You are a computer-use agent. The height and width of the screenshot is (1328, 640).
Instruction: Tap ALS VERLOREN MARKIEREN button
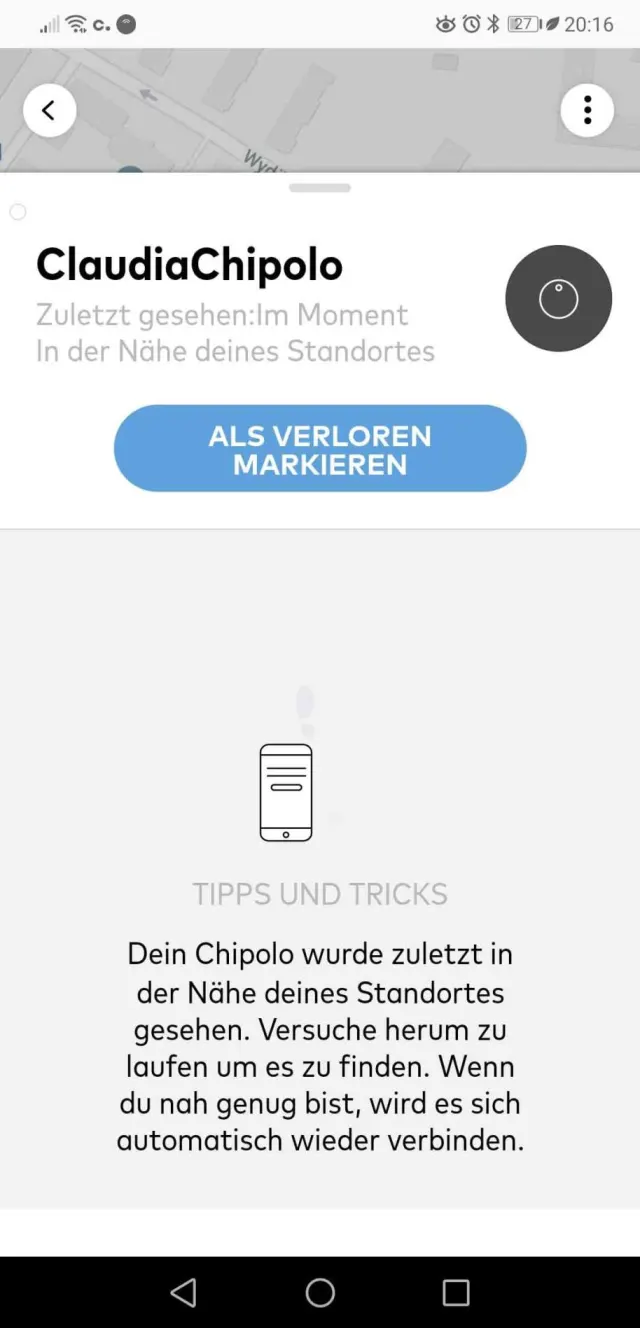click(320, 449)
